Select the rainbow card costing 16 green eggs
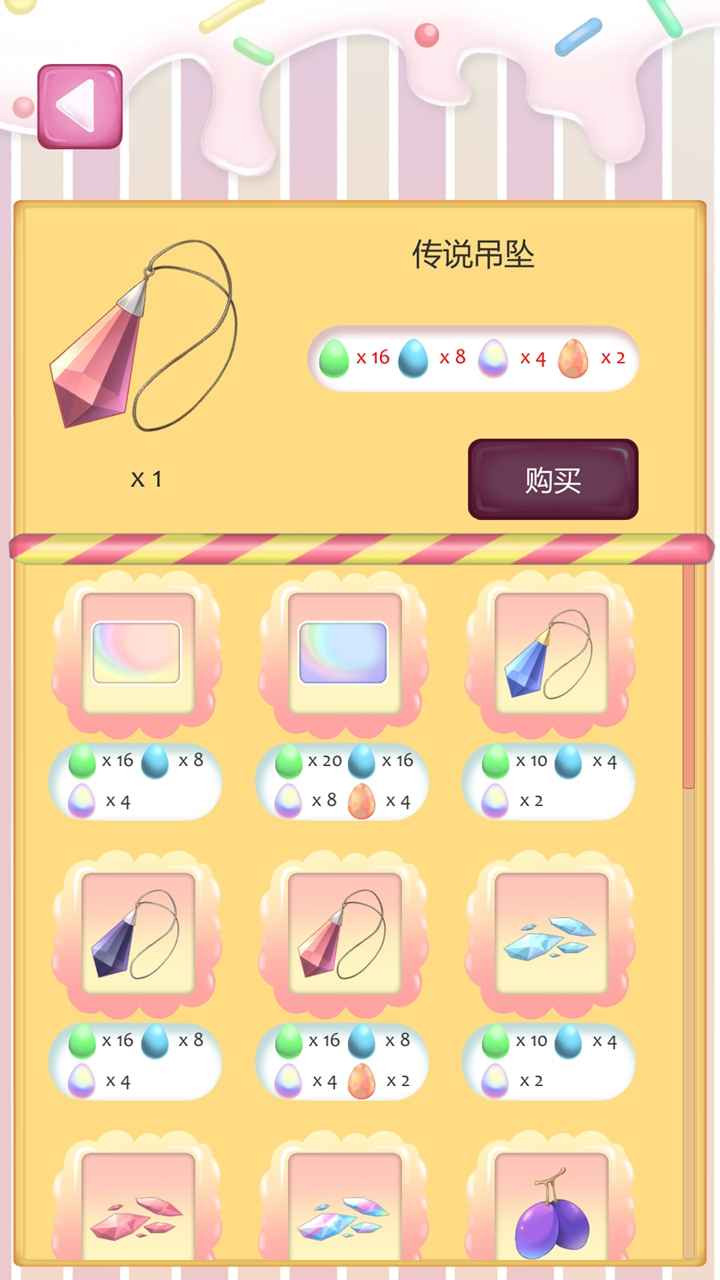This screenshot has width=720, height=1280. pyautogui.click(x=136, y=653)
